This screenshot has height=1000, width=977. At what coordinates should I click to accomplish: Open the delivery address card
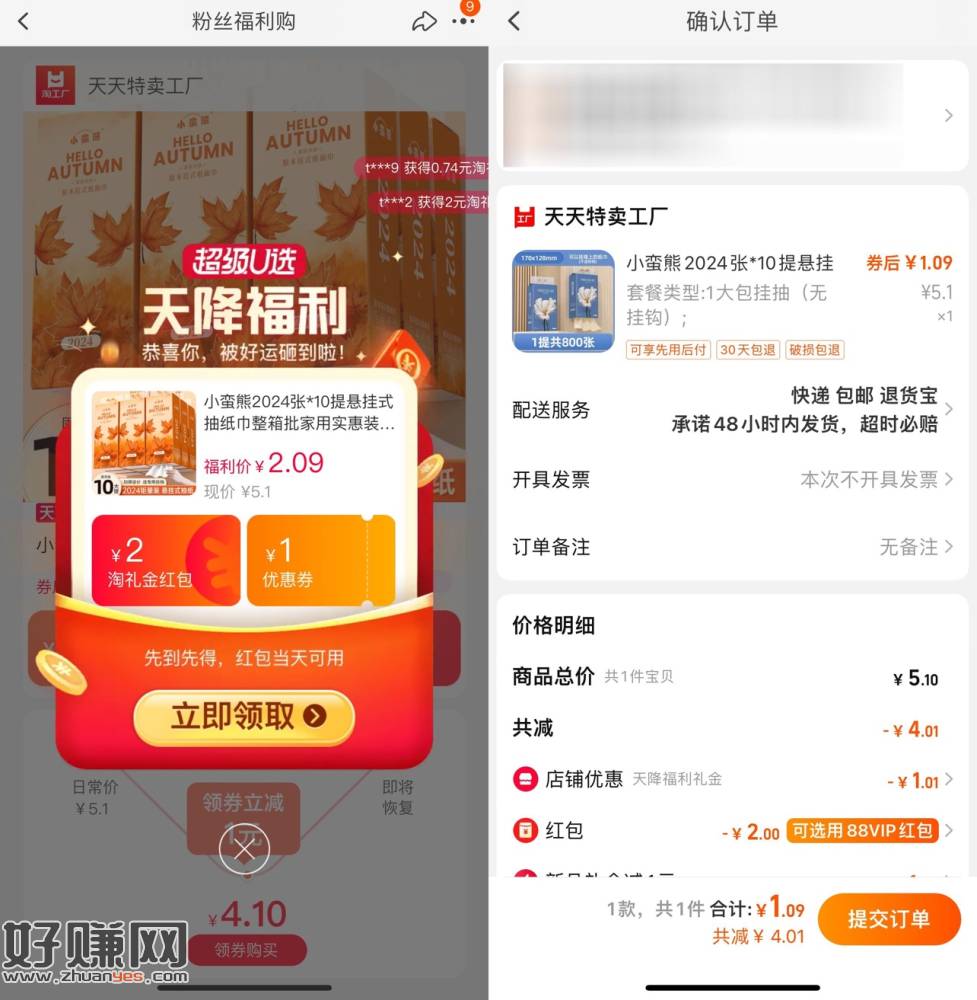(732, 115)
